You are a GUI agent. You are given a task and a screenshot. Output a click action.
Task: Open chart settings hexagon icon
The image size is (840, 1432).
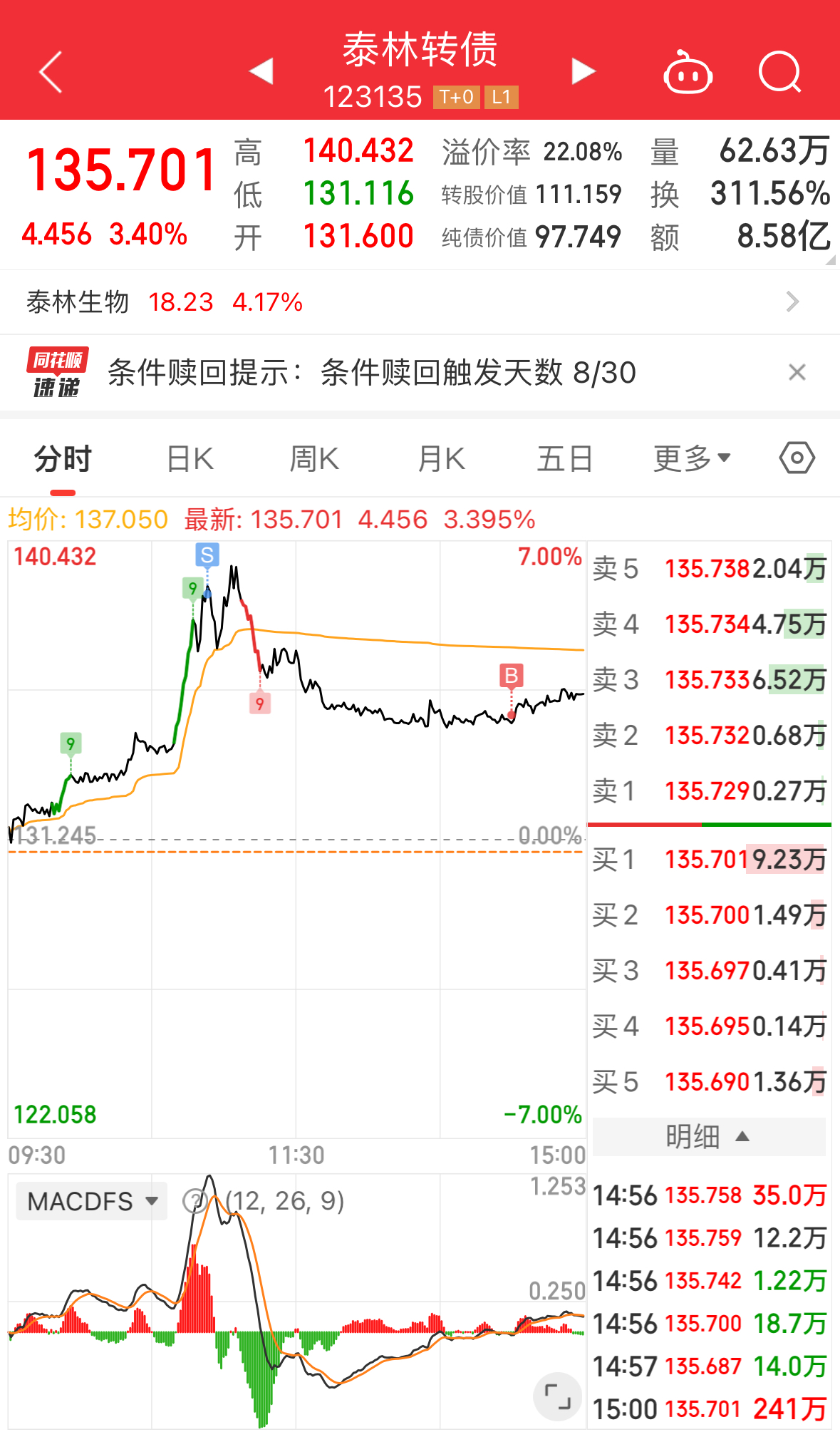797,458
